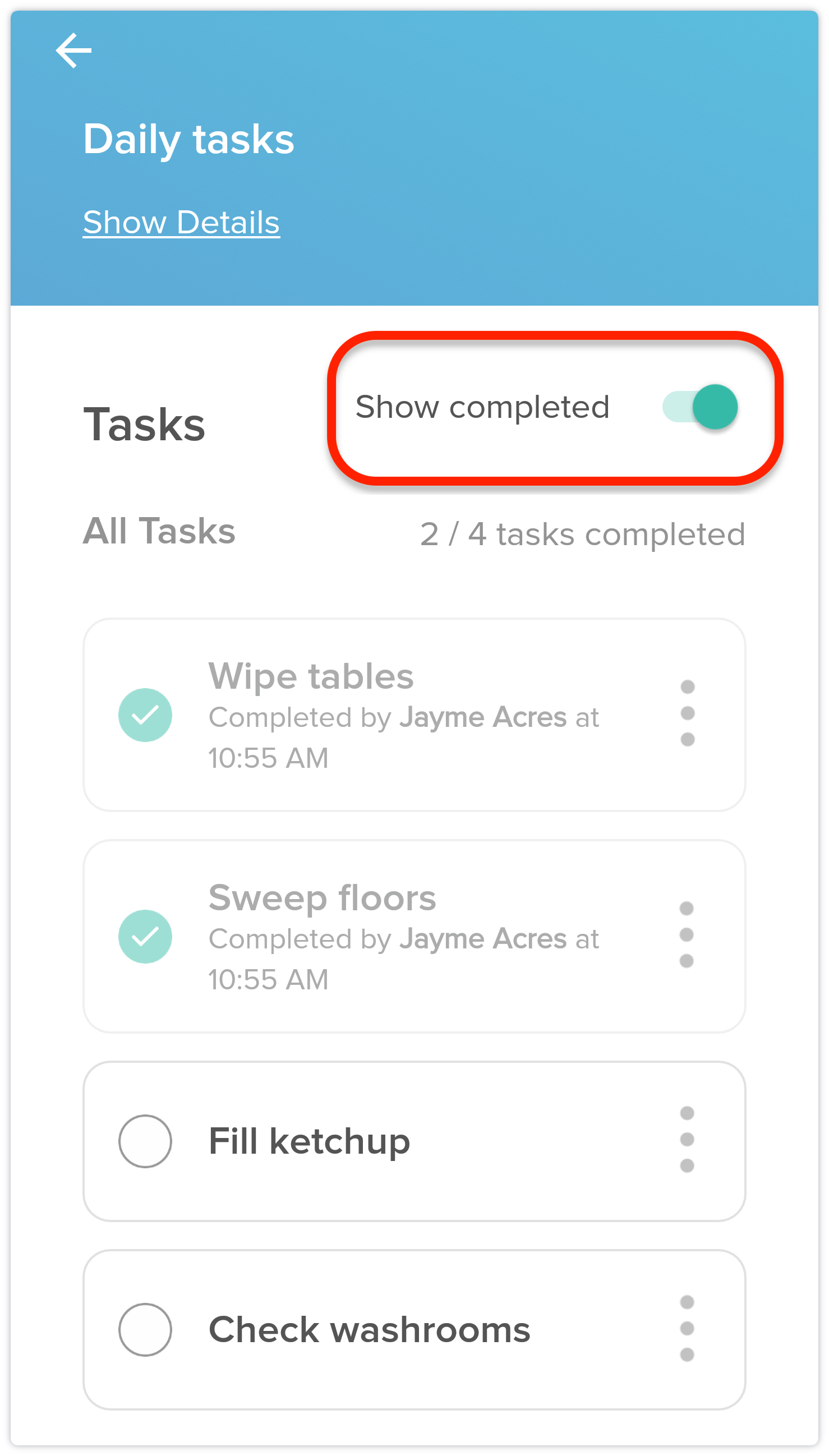Open options menu for Check washrooms
Screen dimensions: 829x1456
click(x=687, y=1328)
